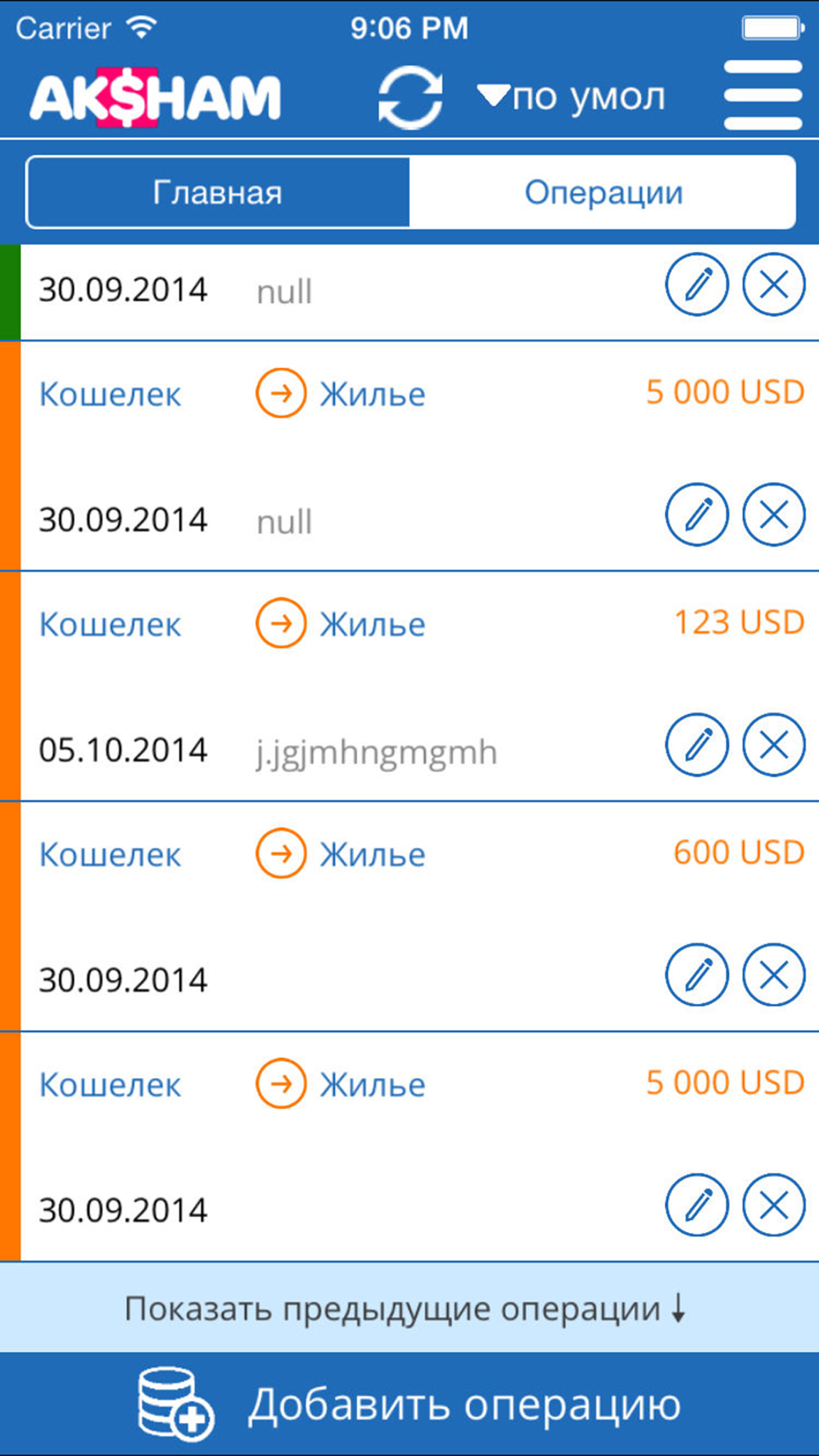Select the Операции tab
The width and height of the screenshot is (819, 1456).
(603, 192)
